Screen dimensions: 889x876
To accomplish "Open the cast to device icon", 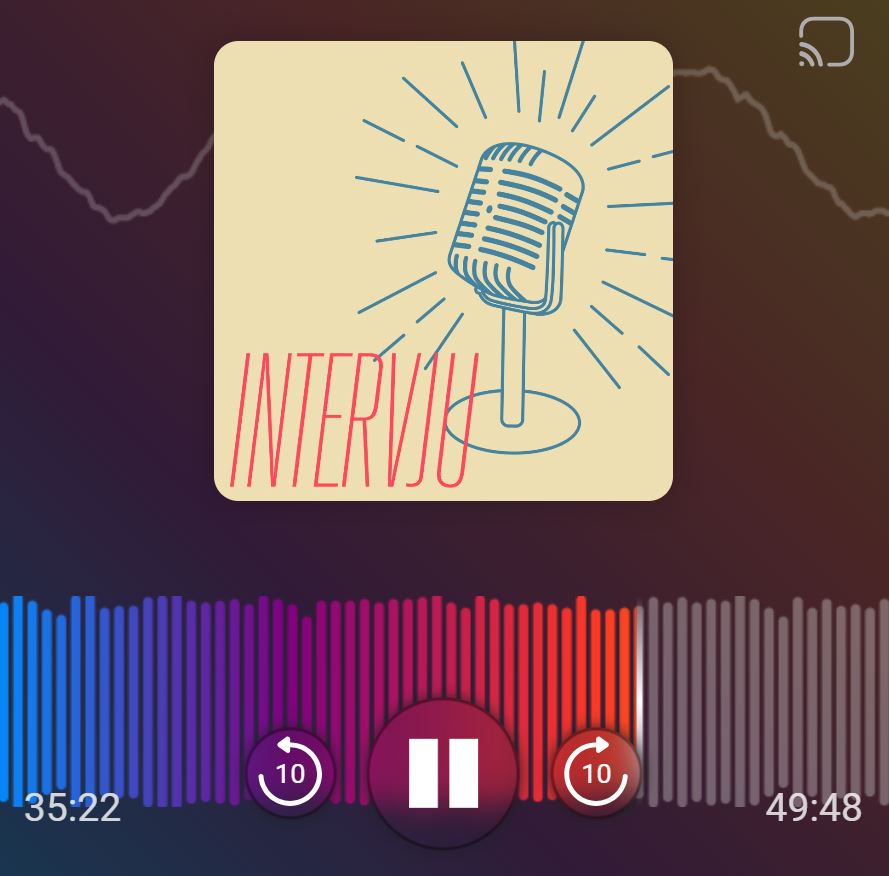I will (826, 43).
